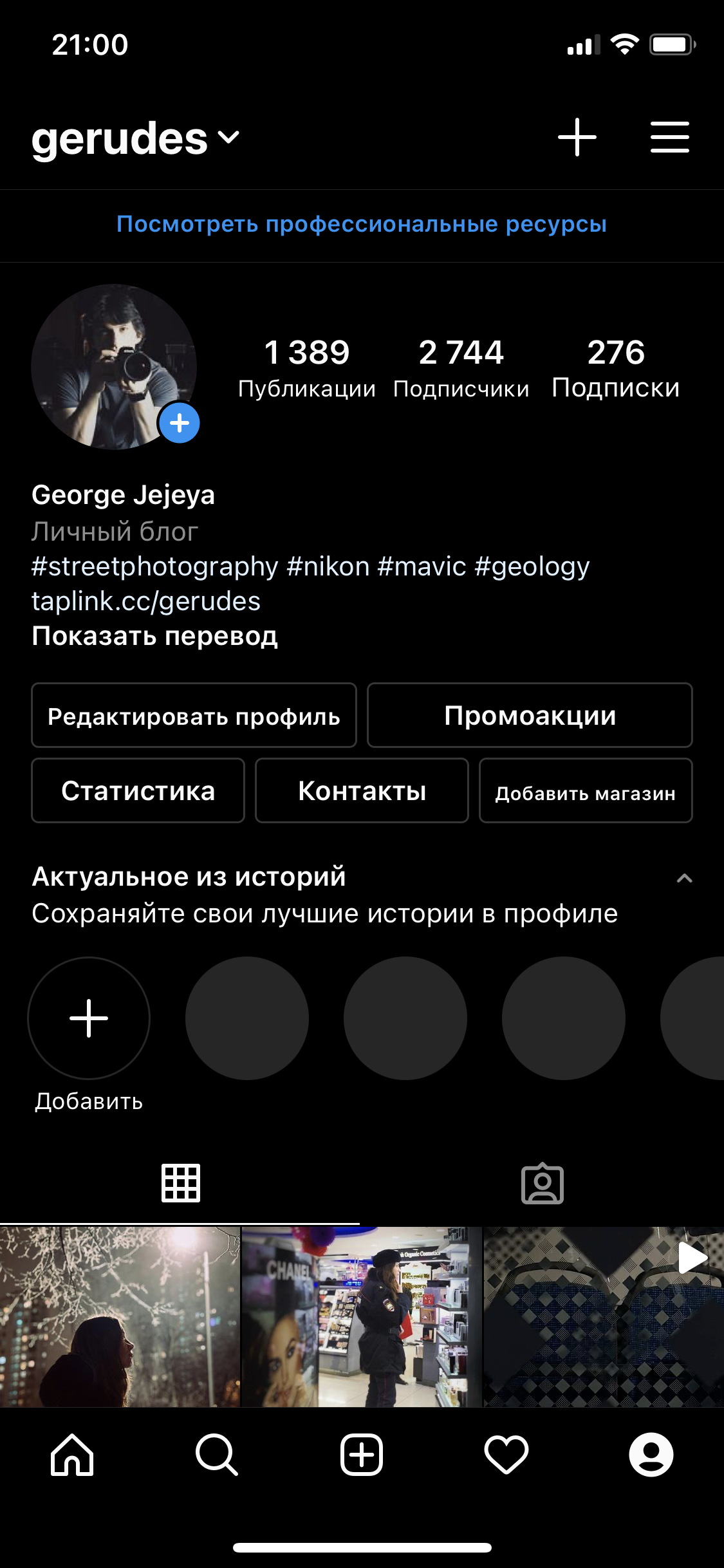Tap Показать перевод to translate bio
724x1568 pixels.
pos(154,636)
